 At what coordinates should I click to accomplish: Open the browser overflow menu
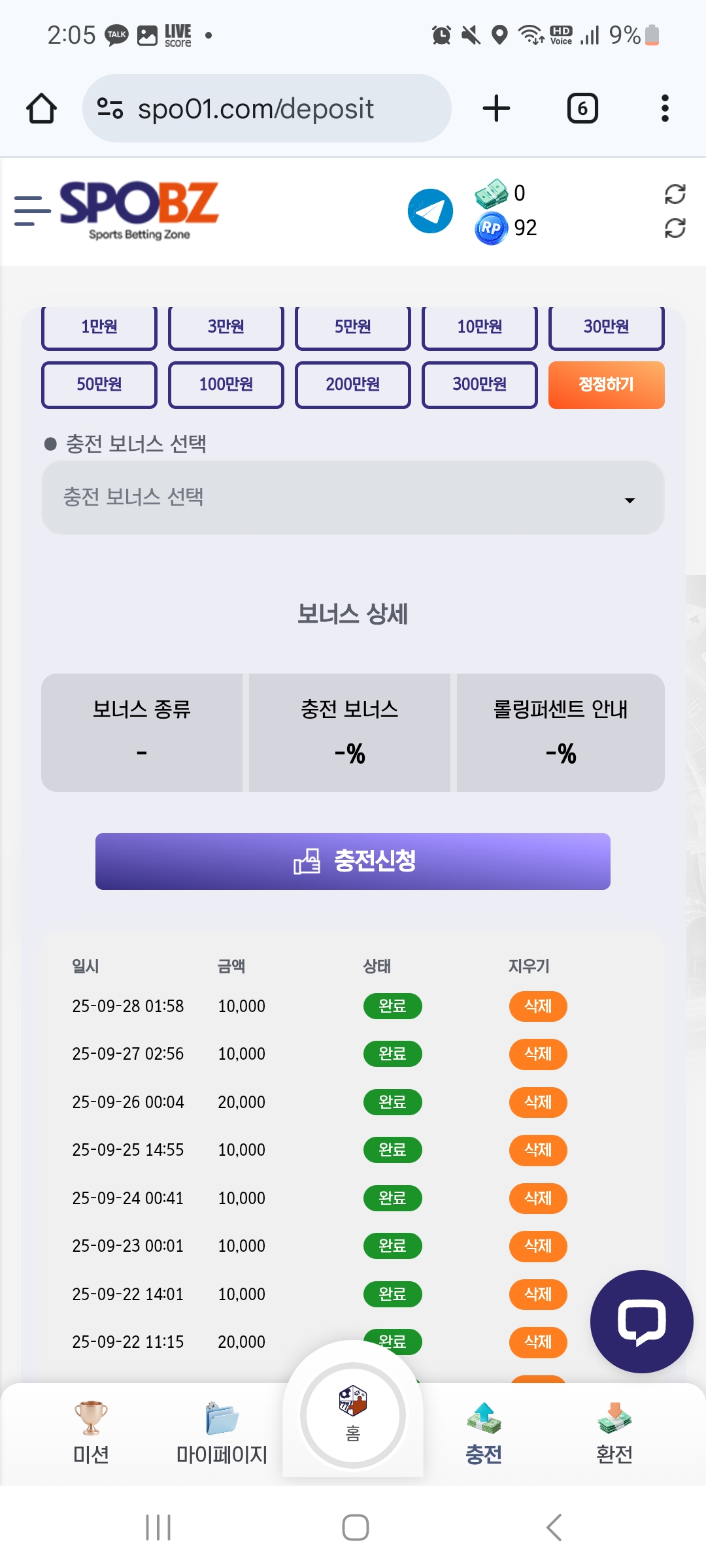coord(665,108)
